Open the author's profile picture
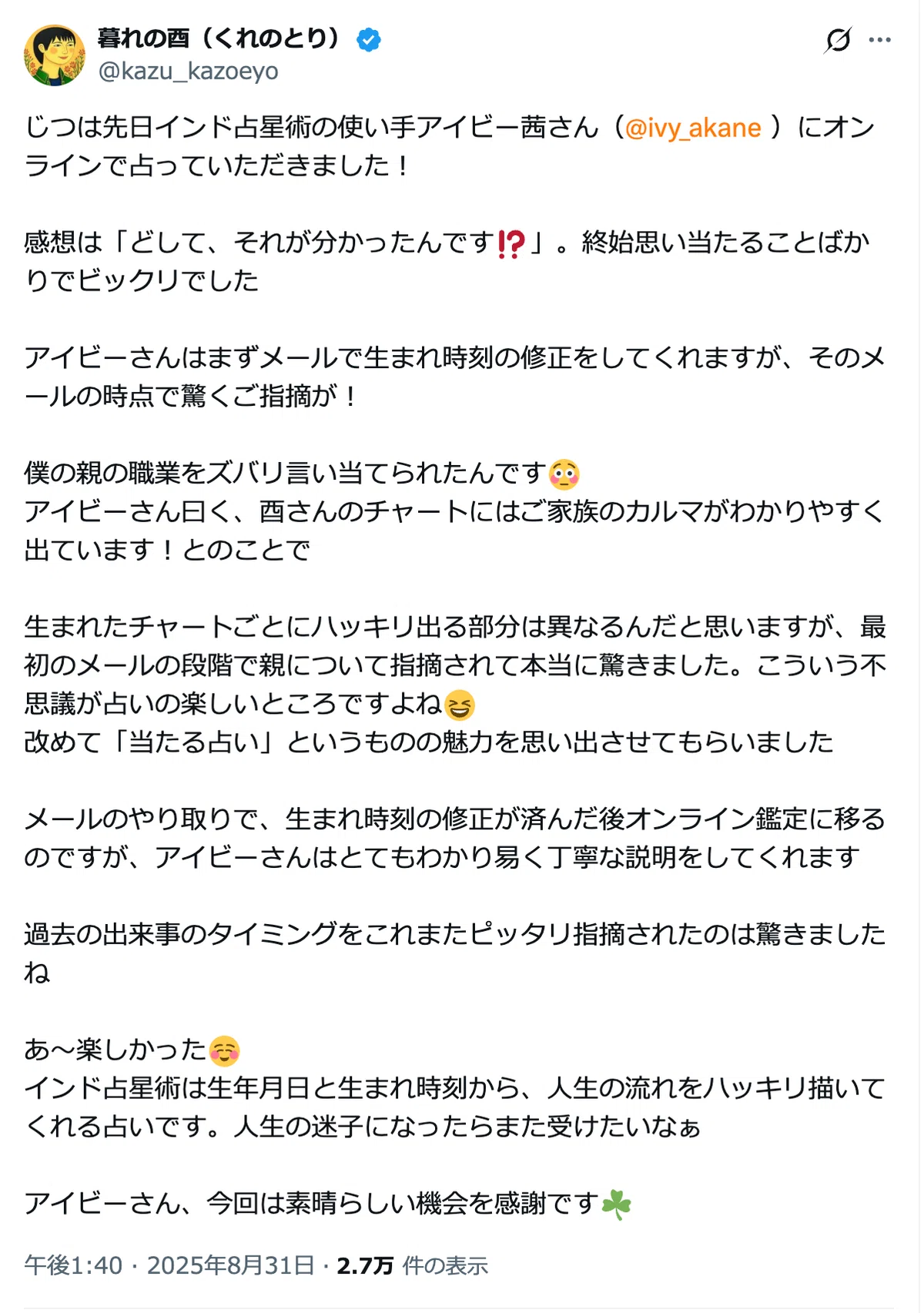924x1313 pixels. click(55, 55)
